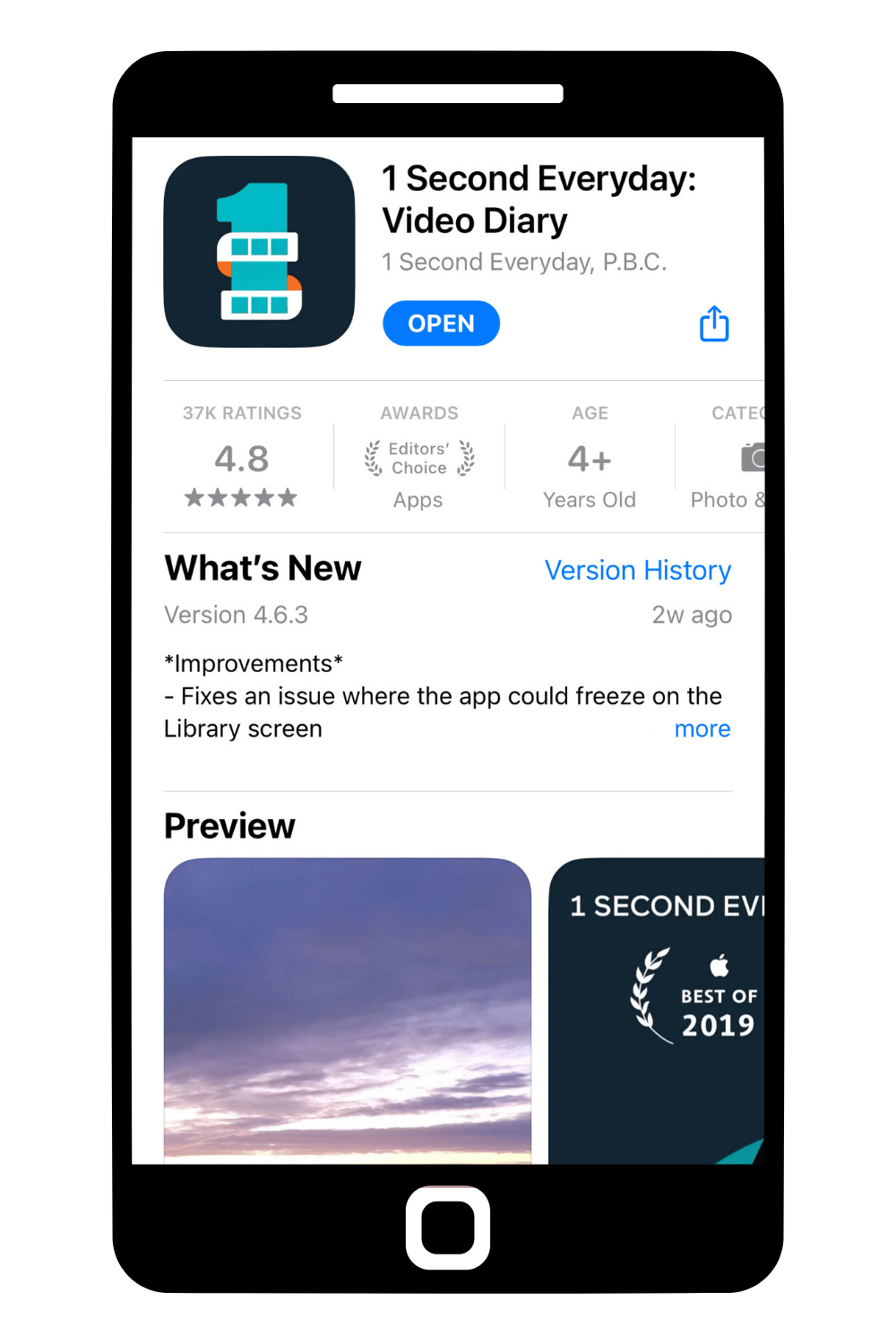
Task: Open the sky preview screenshot
Action: 348,1008
